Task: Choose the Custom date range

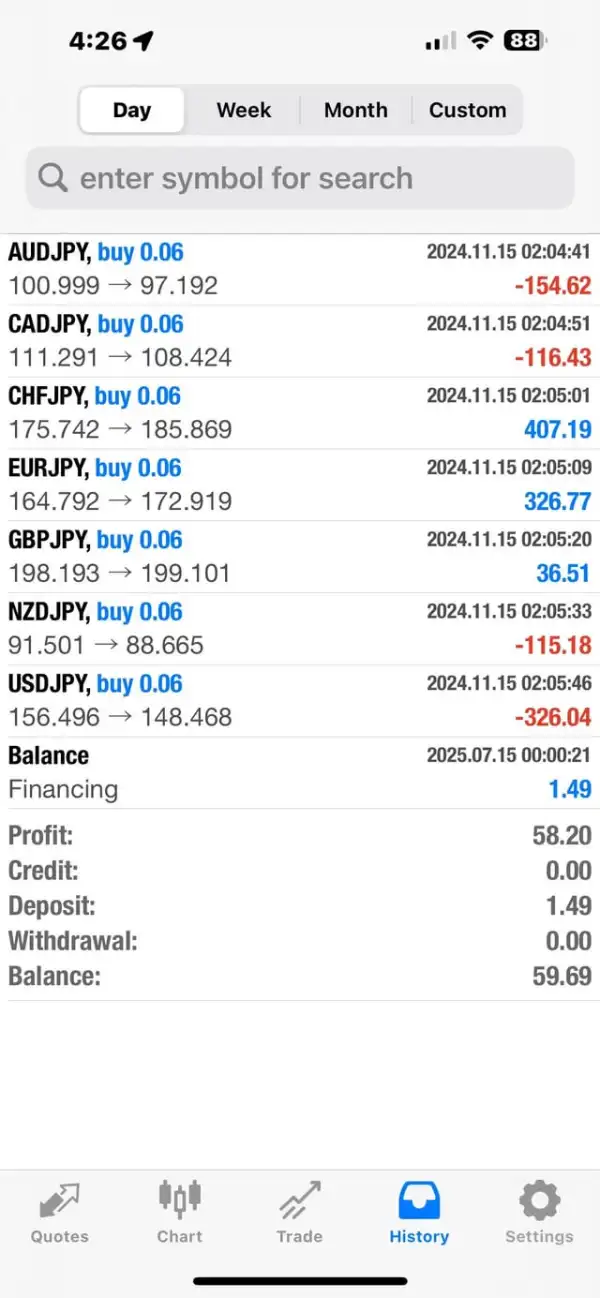Action: coord(467,110)
